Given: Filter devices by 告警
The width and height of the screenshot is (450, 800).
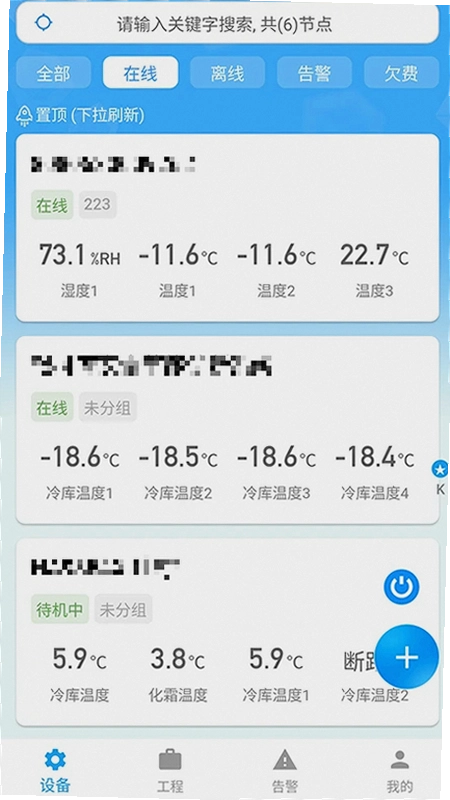Looking at the screenshot, I should (314, 73).
